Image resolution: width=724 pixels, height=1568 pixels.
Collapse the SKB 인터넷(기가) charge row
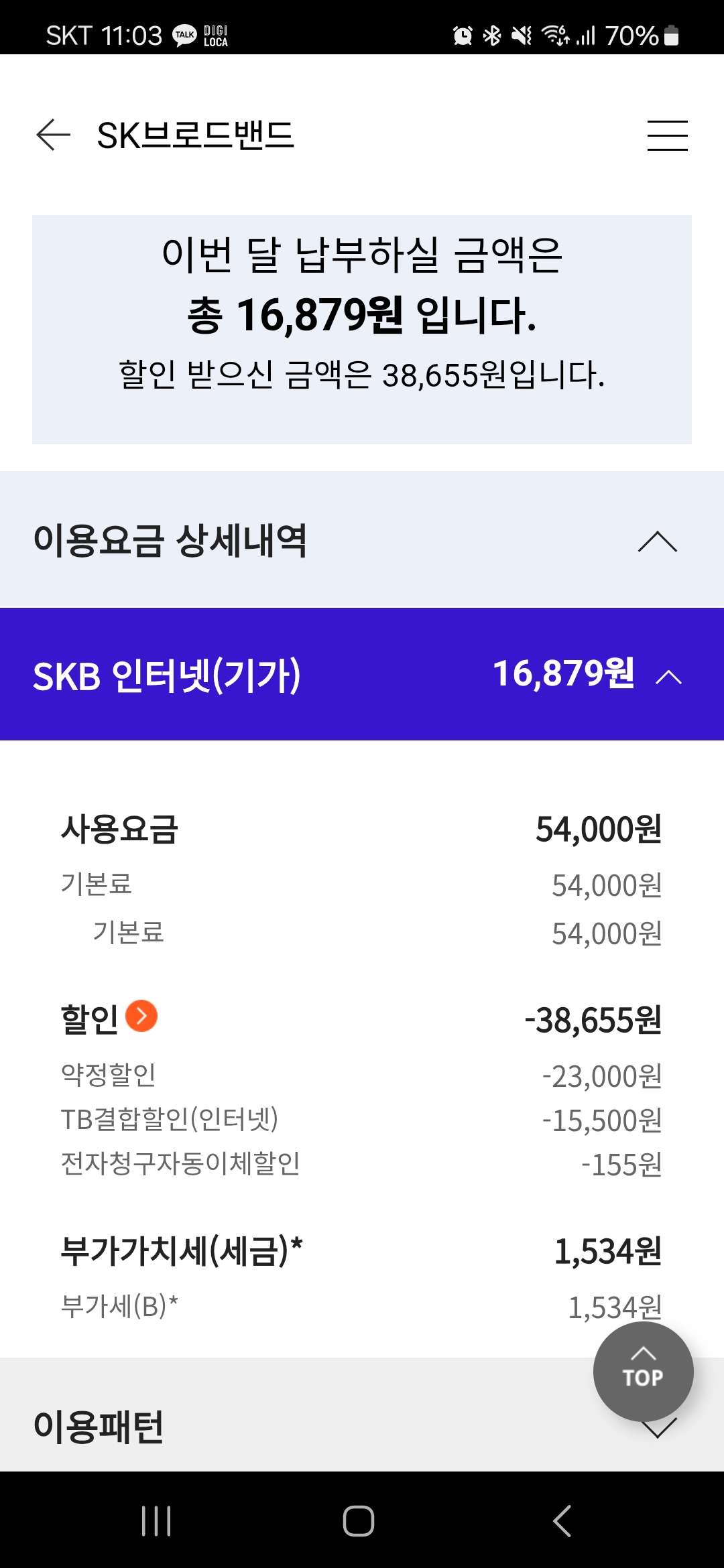tap(362, 675)
